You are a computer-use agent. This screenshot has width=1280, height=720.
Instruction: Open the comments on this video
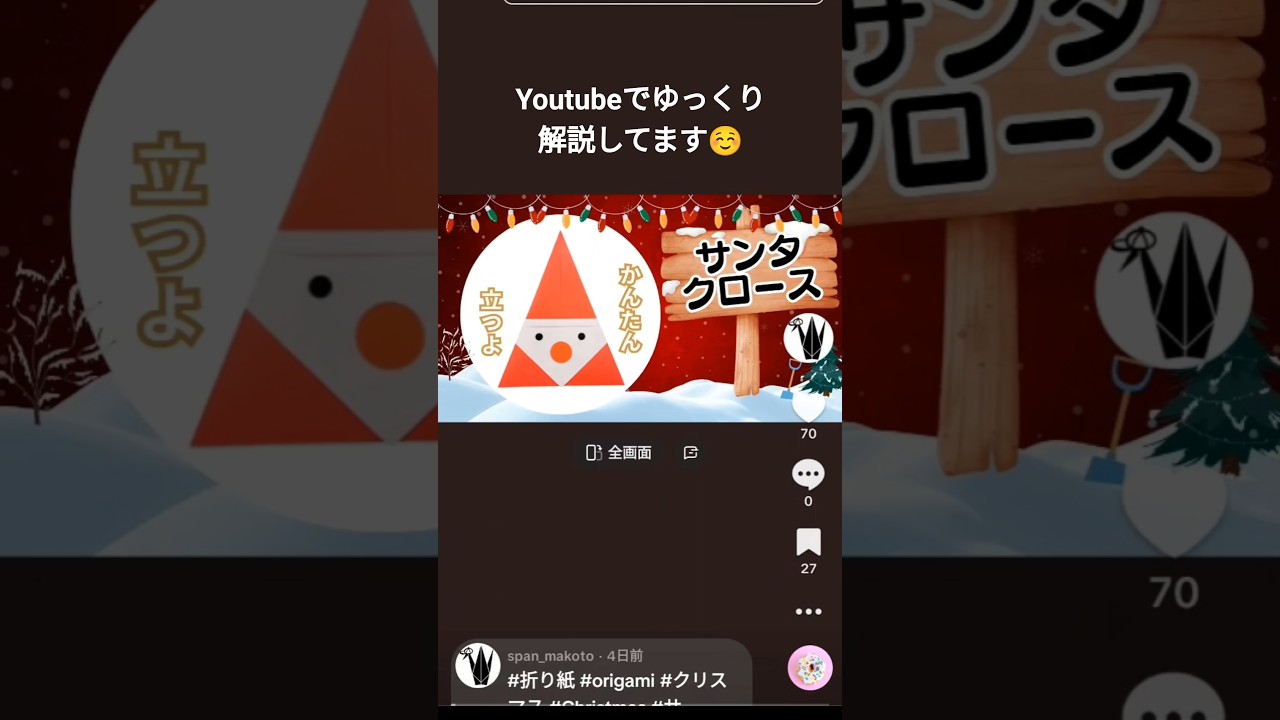point(808,474)
